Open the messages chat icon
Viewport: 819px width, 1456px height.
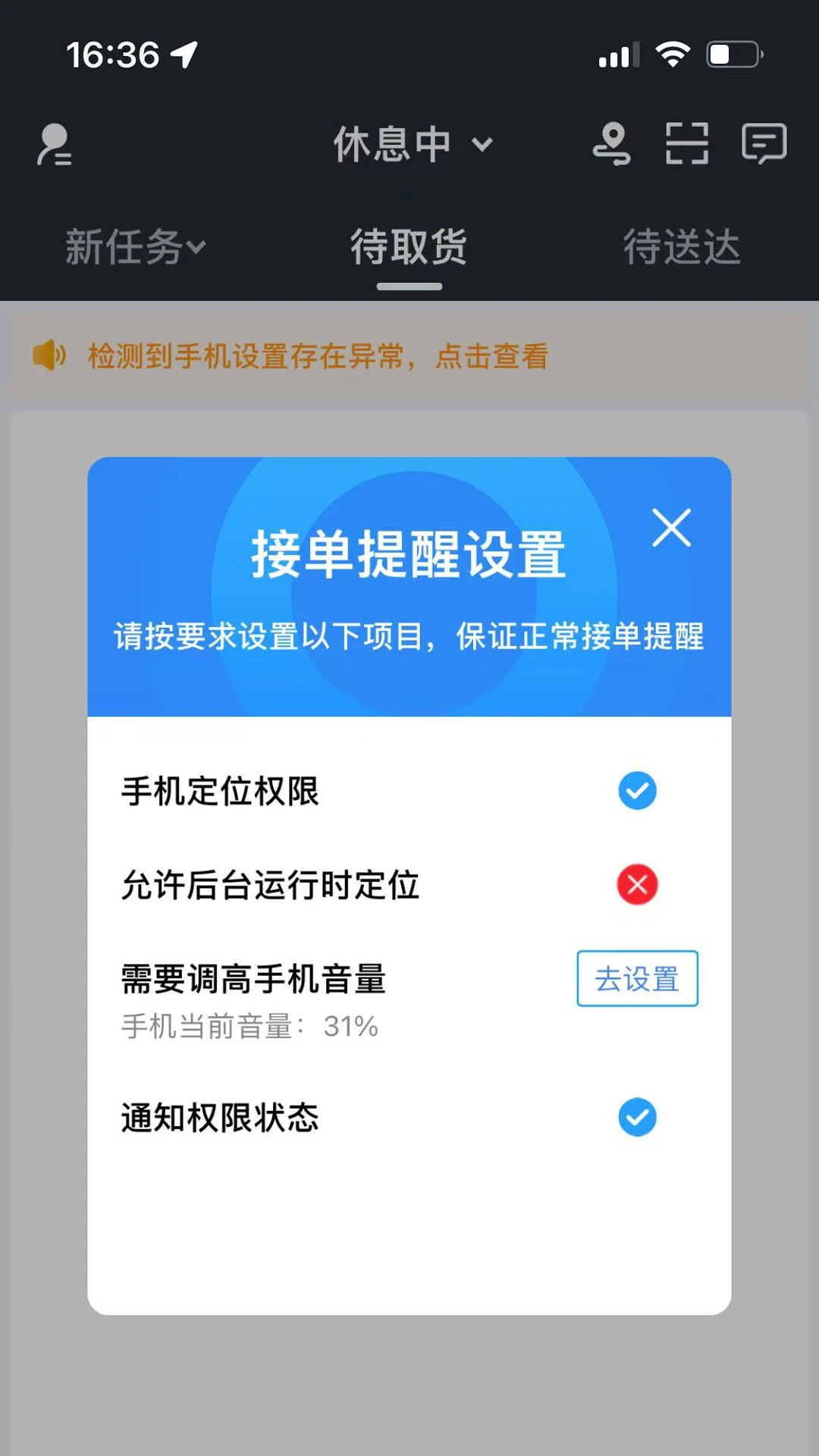point(762,144)
